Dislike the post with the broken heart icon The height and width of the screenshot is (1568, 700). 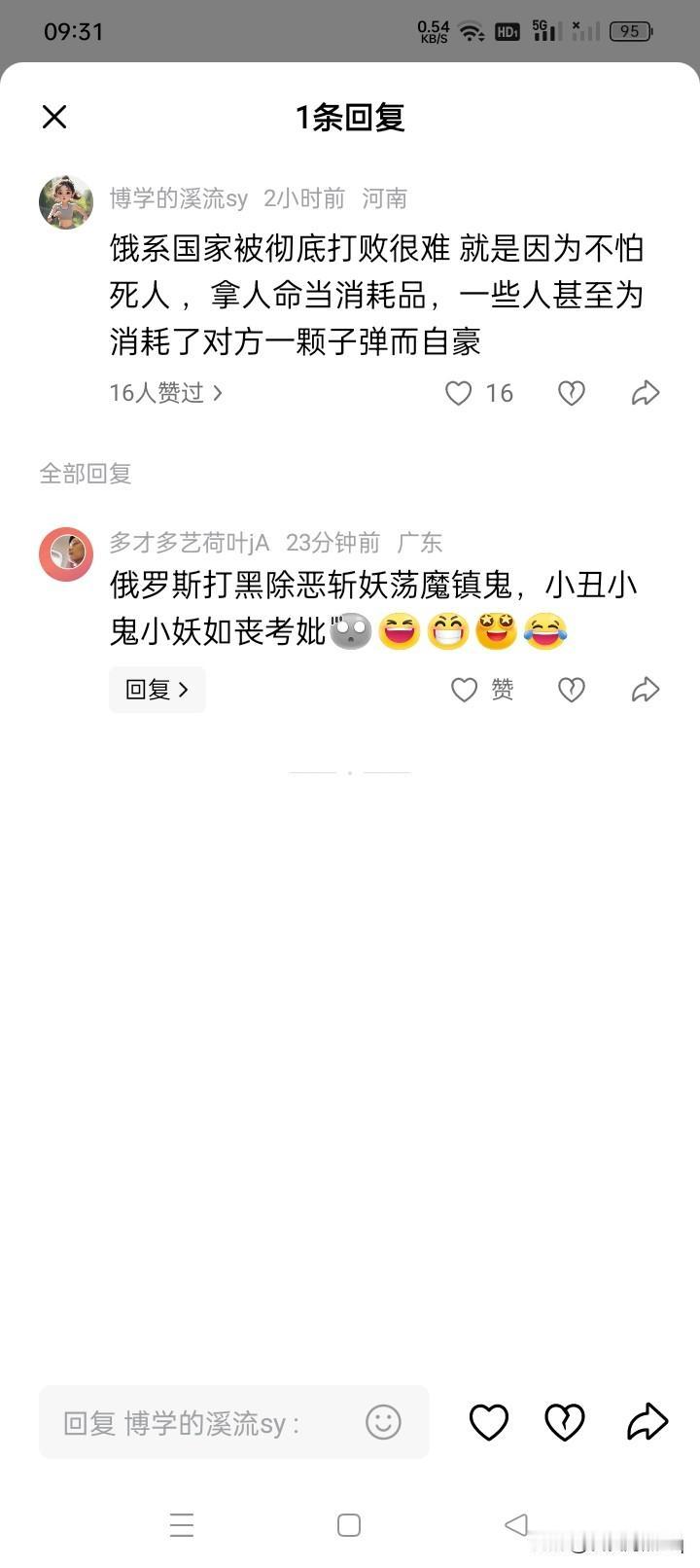click(564, 1421)
